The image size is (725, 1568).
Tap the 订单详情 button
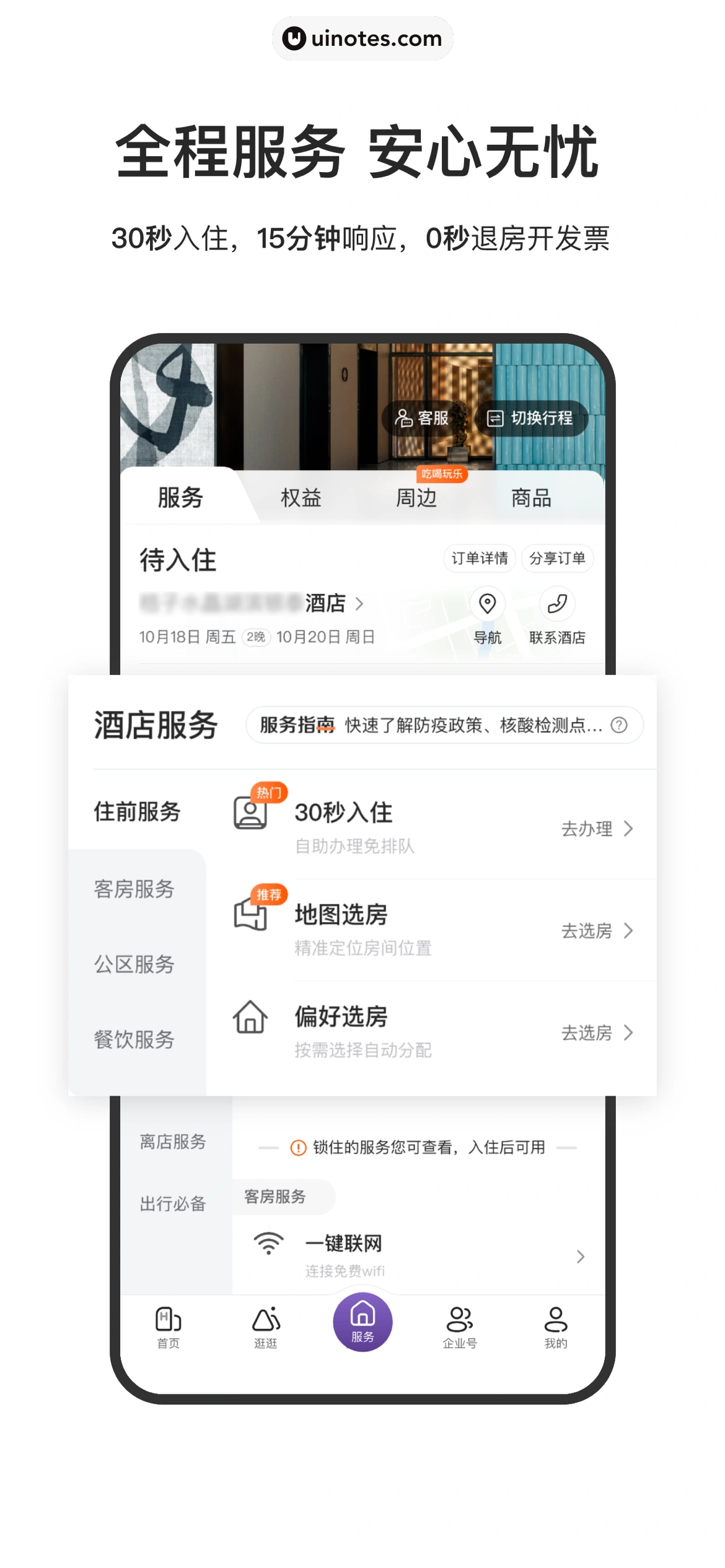(480, 558)
